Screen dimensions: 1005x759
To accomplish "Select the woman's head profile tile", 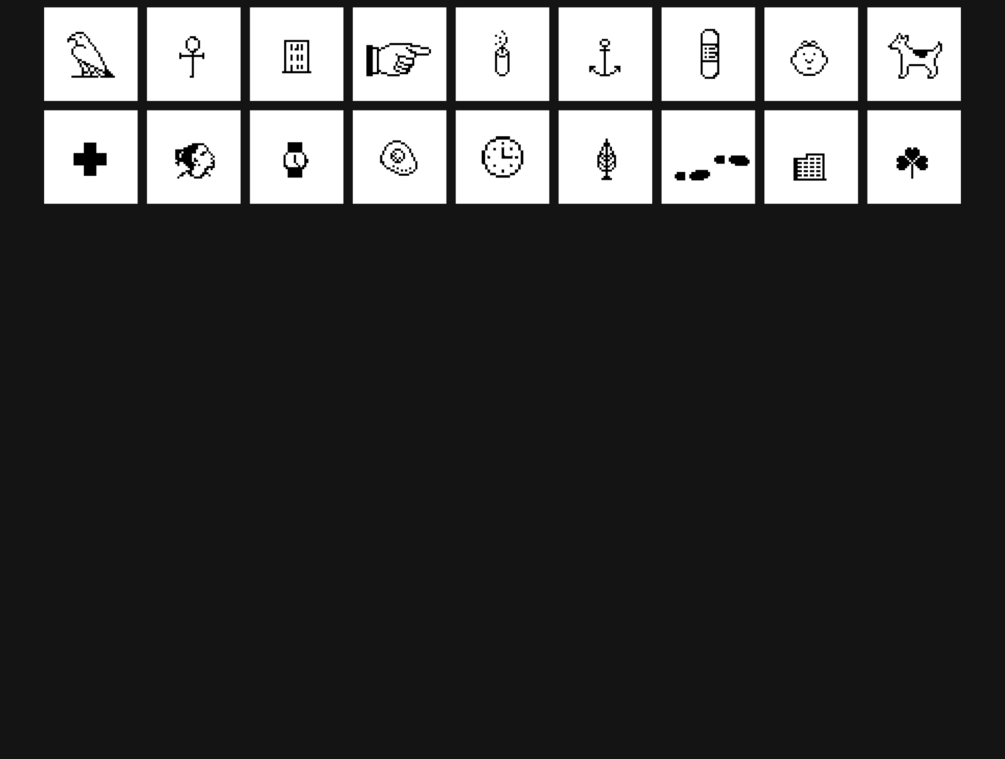I will click(194, 158).
